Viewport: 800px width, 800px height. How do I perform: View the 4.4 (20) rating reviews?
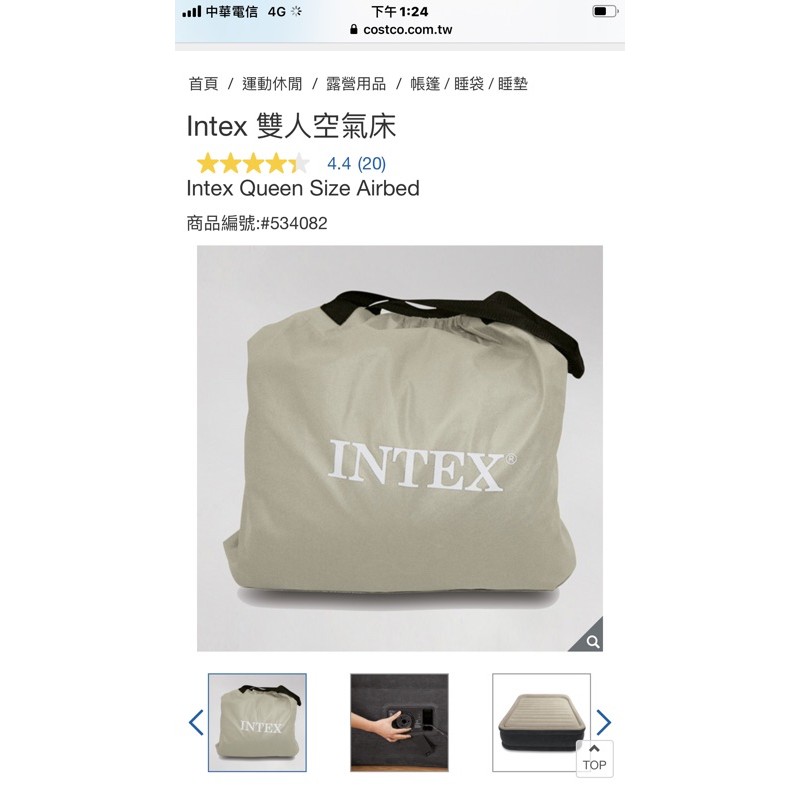click(356, 164)
